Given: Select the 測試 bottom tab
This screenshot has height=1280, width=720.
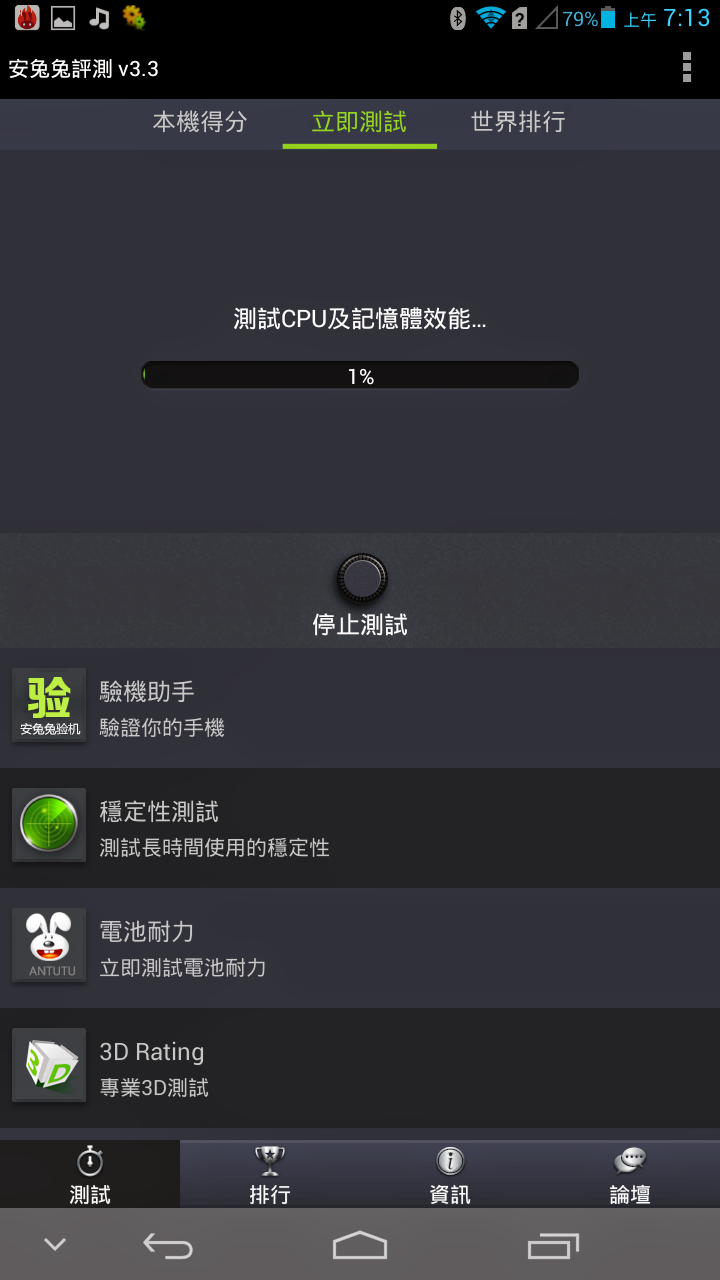Looking at the screenshot, I should 90,1175.
